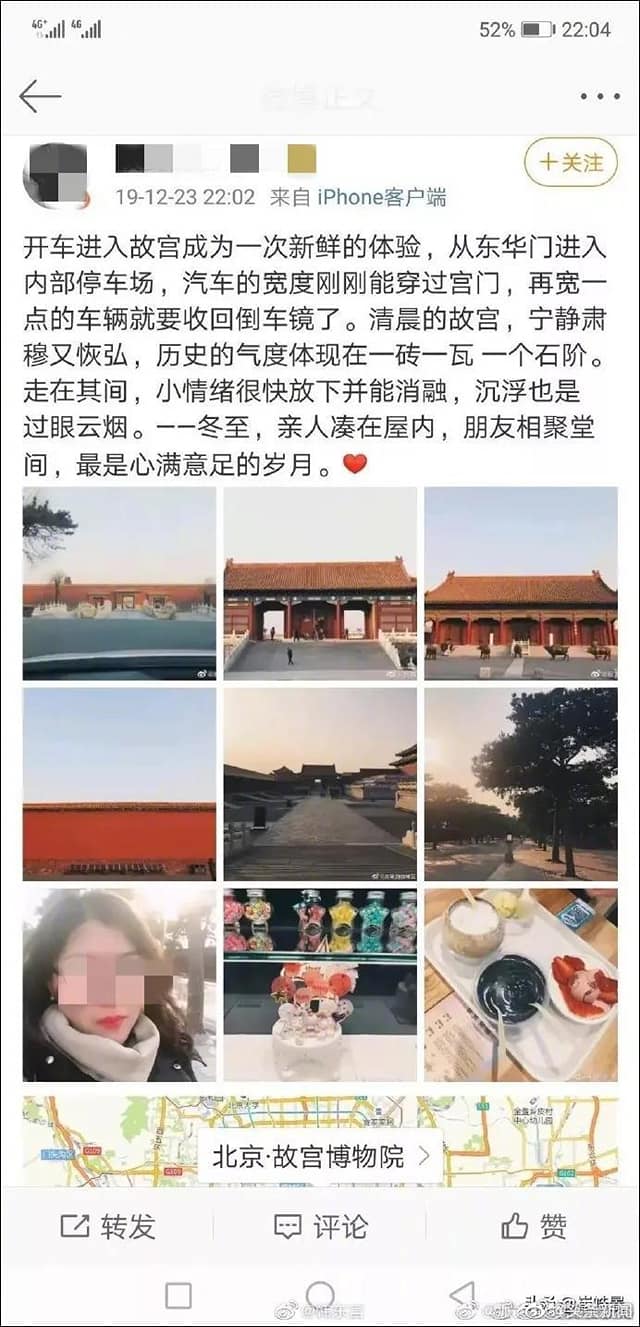Screen dimensions: 640x1327
Task: Follow the author with +关注 button
Action: point(571,162)
